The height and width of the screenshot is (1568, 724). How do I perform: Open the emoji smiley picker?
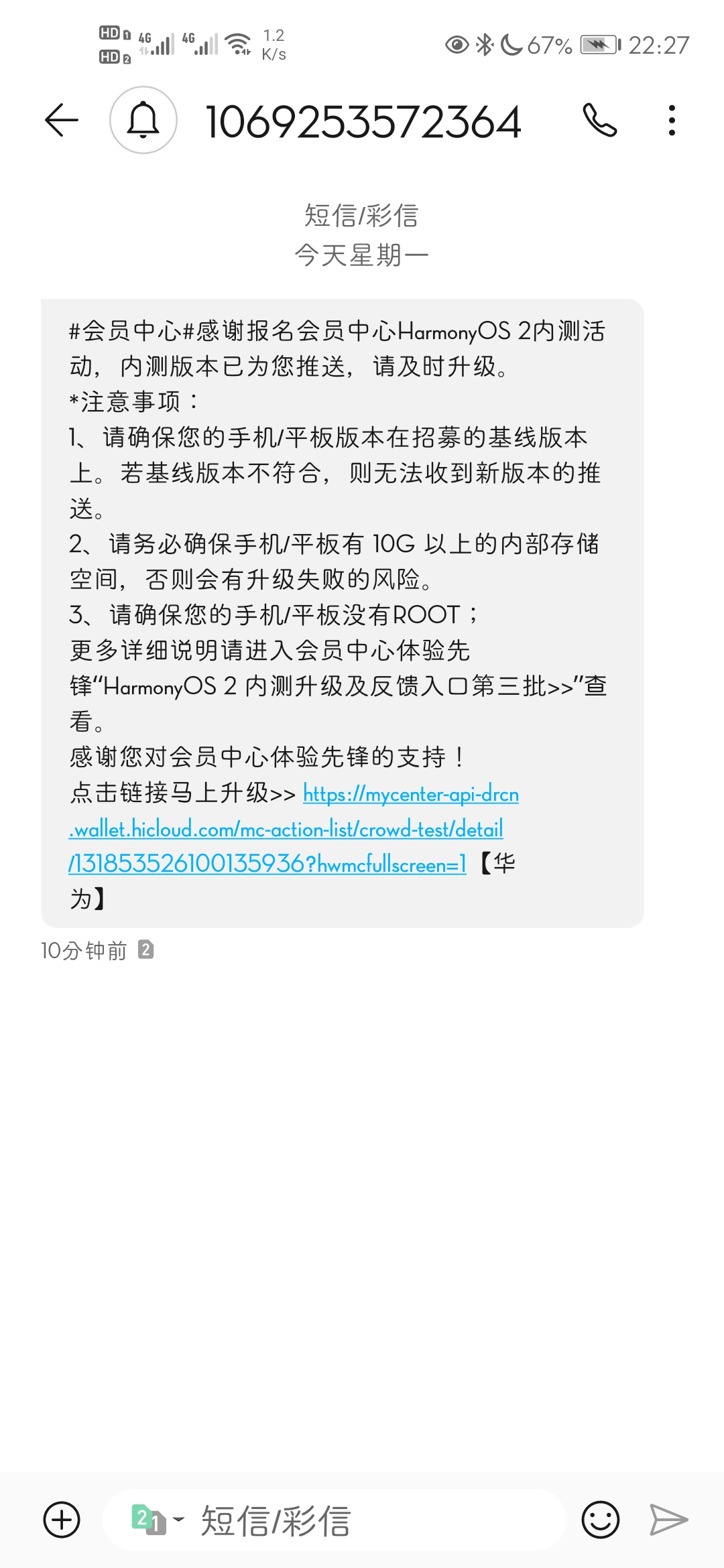coord(601,1520)
